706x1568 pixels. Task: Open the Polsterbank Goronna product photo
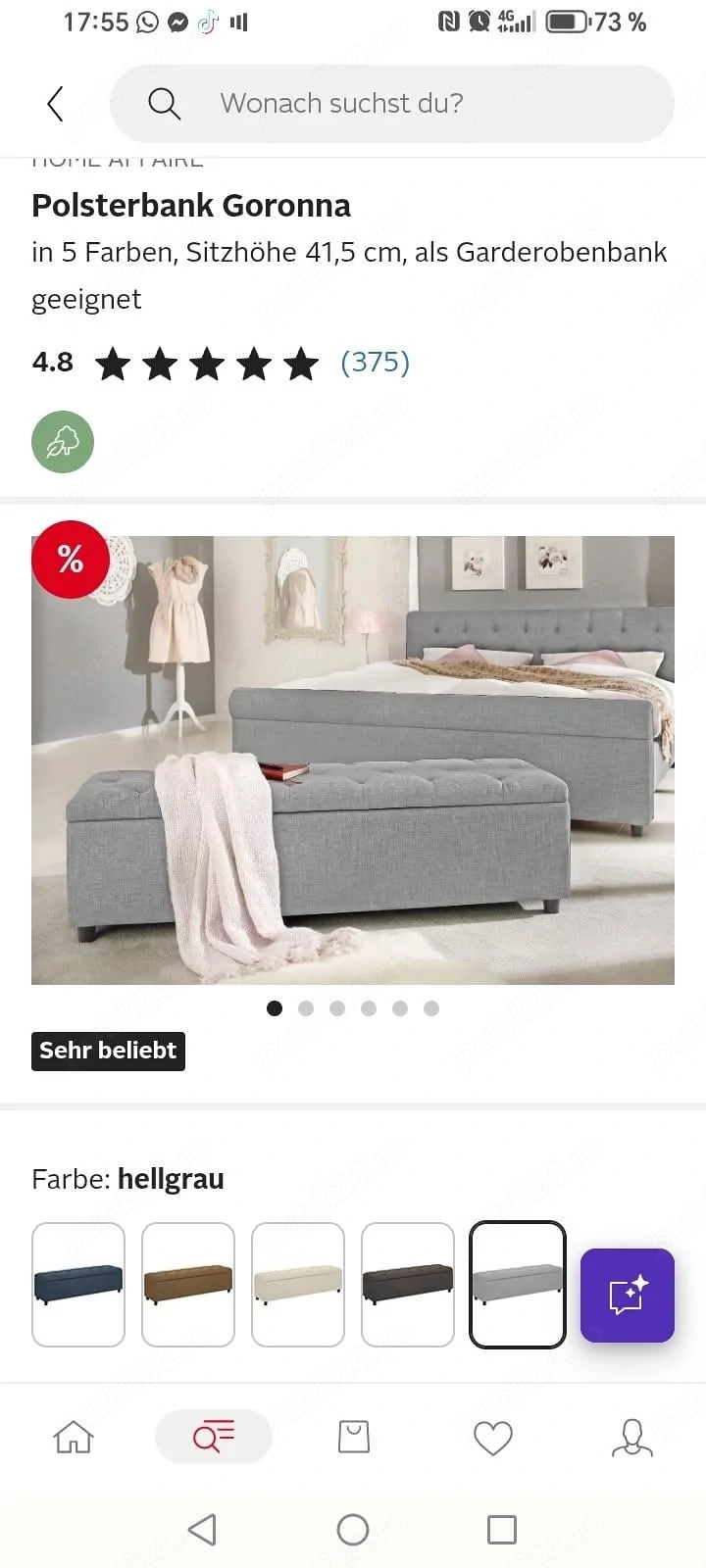pyautogui.click(x=353, y=759)
